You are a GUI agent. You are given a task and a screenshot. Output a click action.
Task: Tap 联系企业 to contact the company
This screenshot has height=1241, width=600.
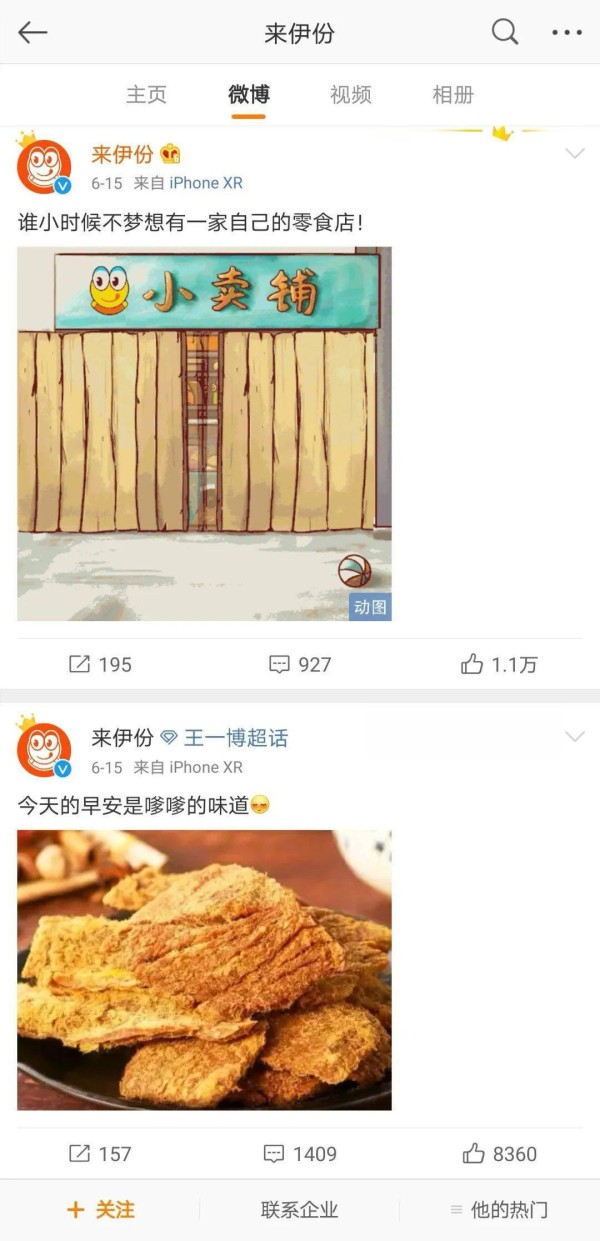coord(300,1210)
